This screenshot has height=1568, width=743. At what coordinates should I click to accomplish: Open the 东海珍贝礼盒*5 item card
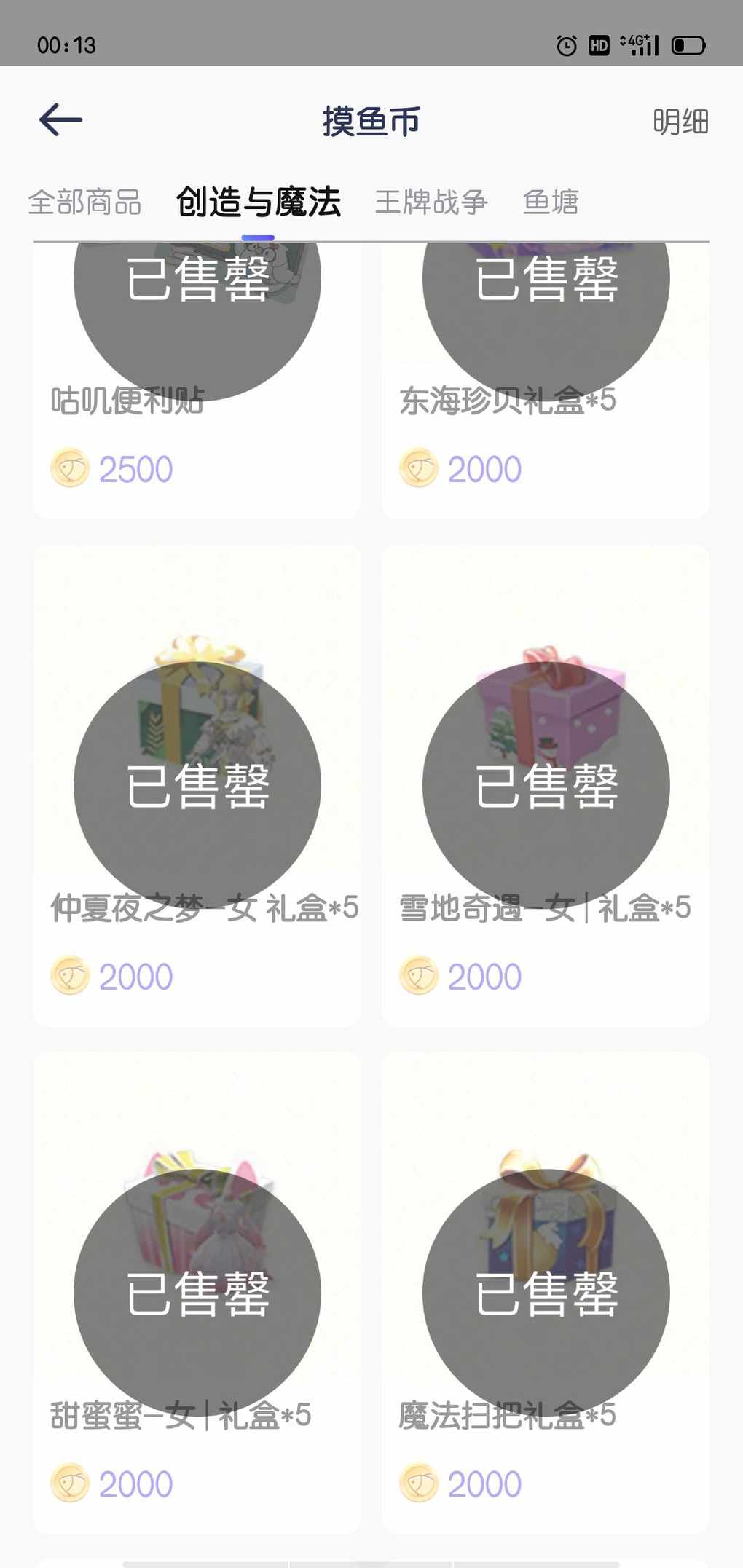tap(546, 379)
